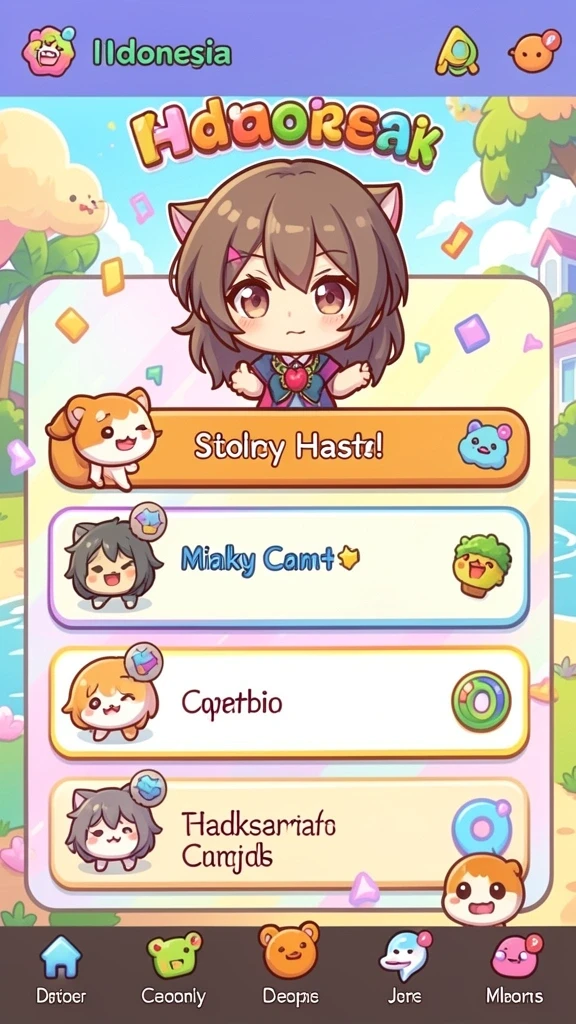Switch to the Dstoer home tab
This screenshot has height=1024, width=576.
[61, 970]
